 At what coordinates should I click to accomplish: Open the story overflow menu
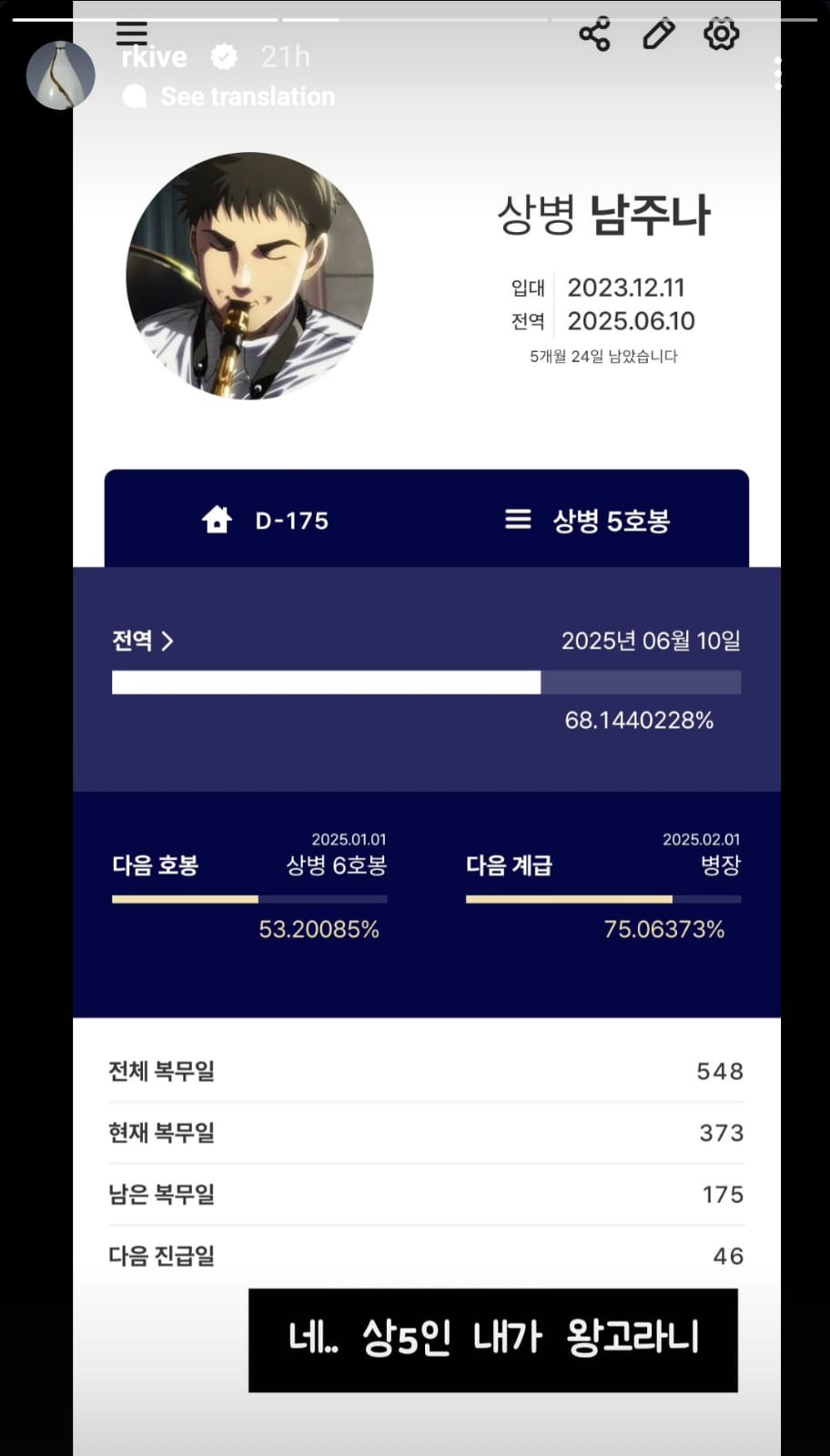coord(778,74)
